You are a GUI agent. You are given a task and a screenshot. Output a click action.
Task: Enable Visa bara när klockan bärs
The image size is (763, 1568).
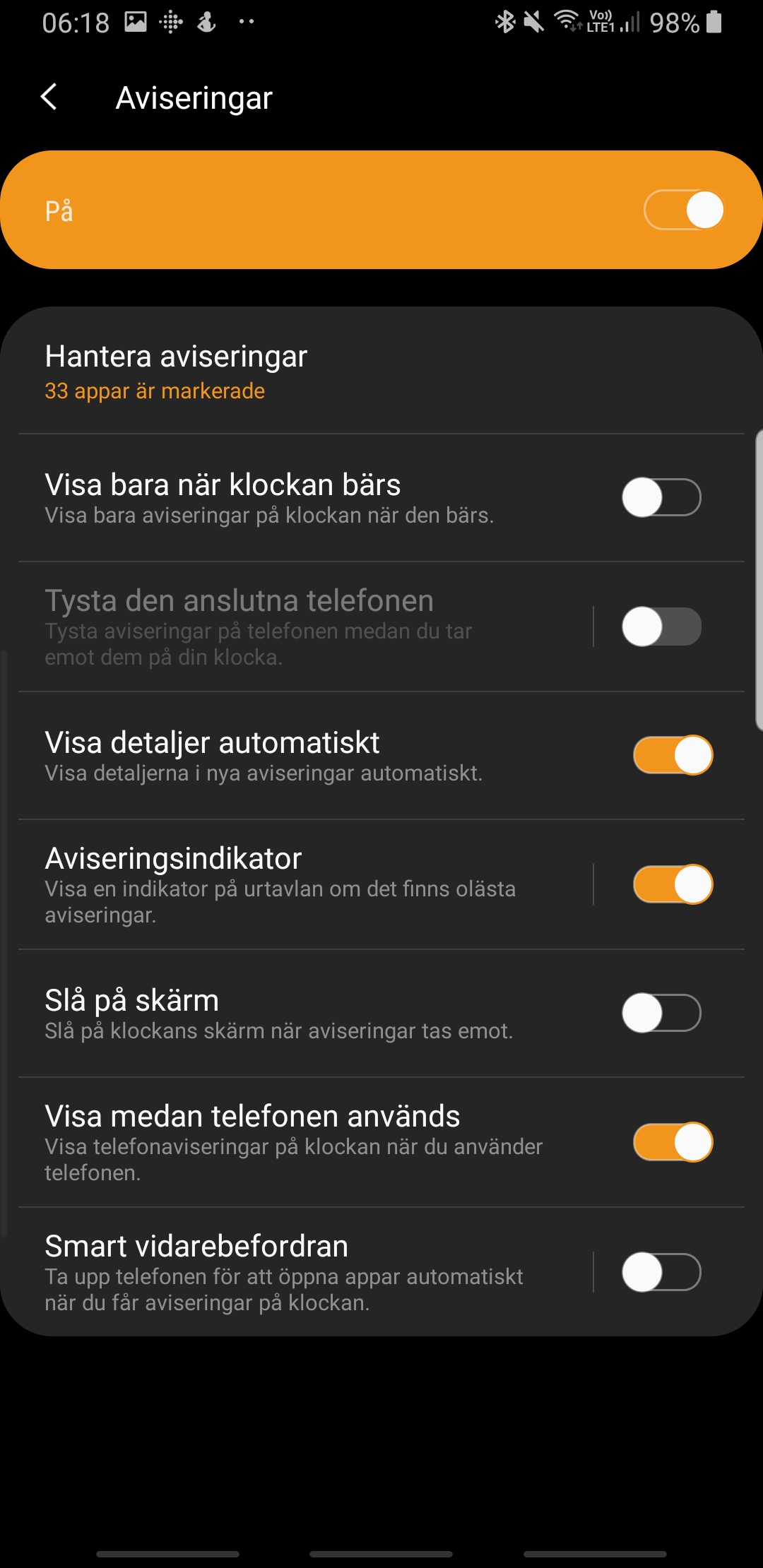click(661, 497)
